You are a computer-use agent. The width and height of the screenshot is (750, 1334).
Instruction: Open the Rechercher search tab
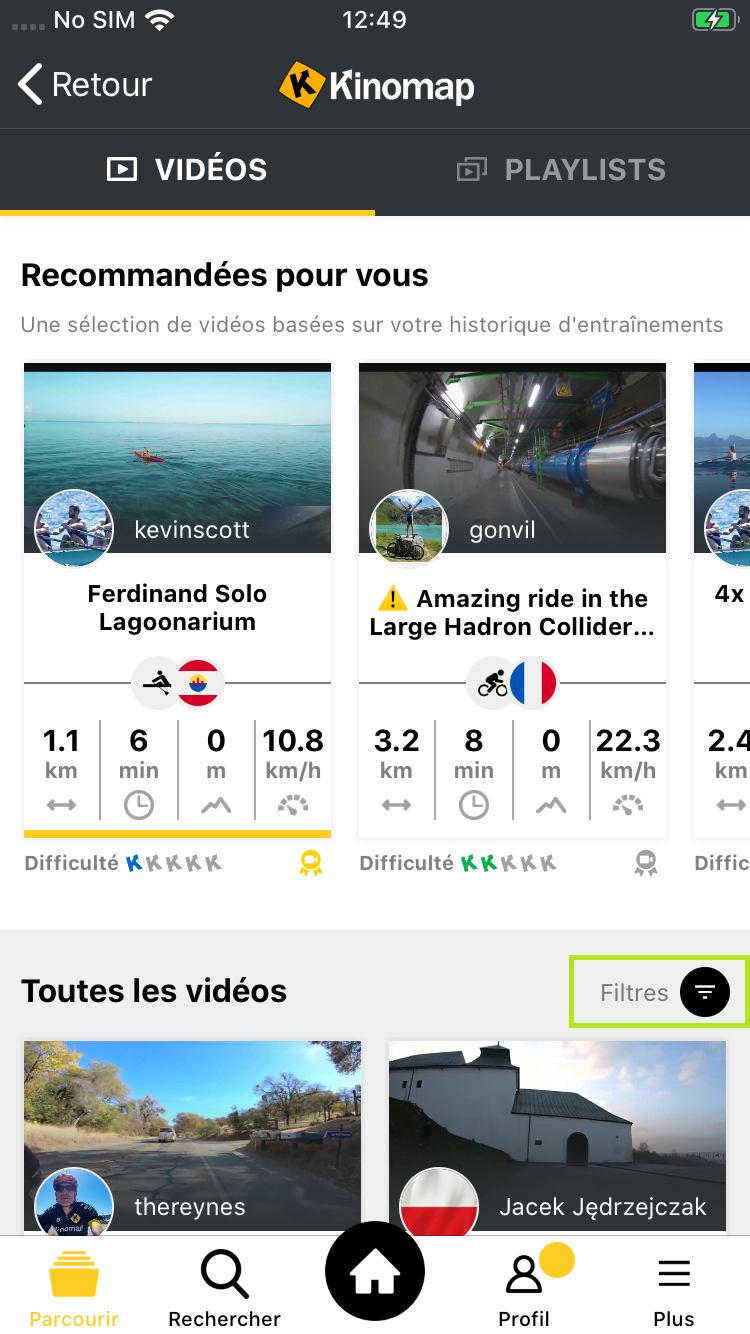[x=224, y=1288]
